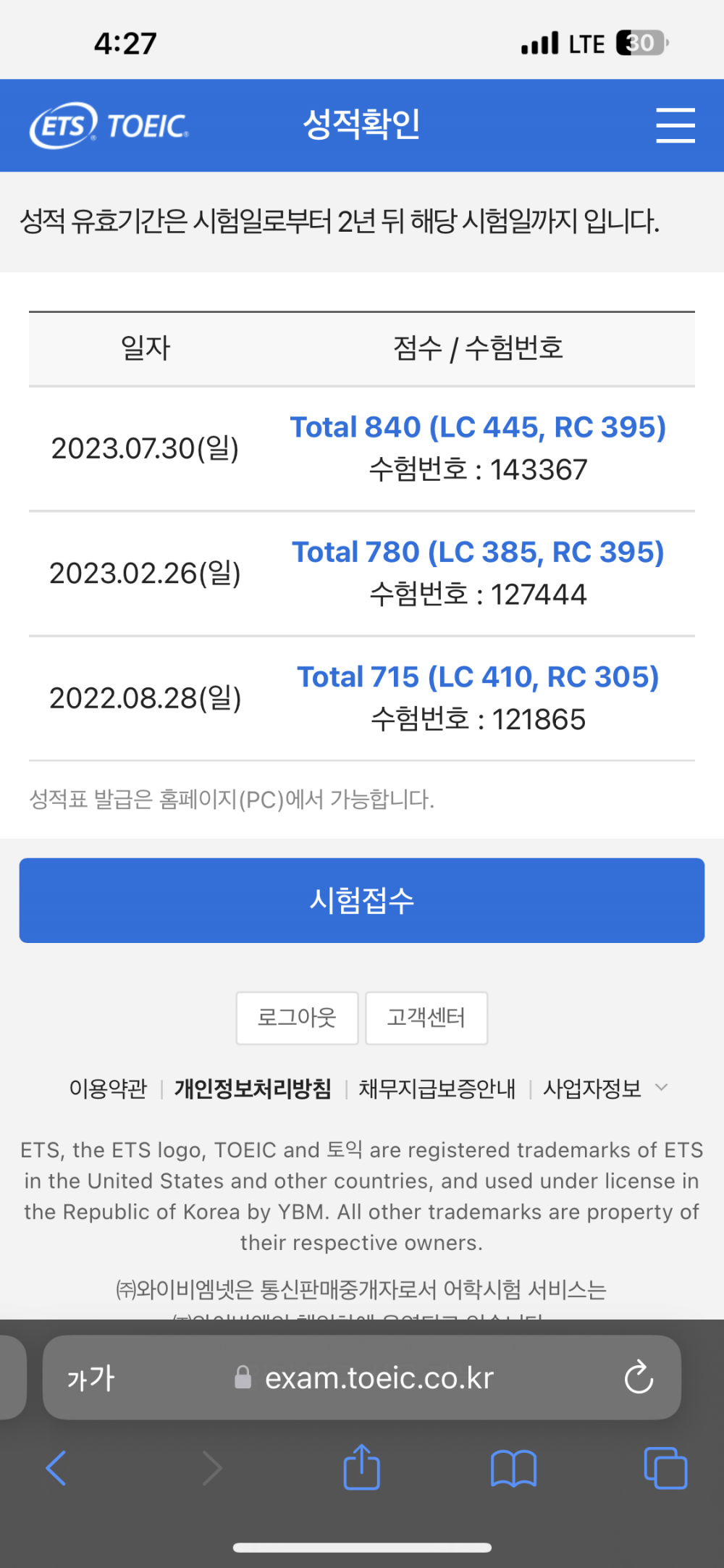Open Safari tab overview
This screenshot has height=1568, width=724.
(665, 1468)
